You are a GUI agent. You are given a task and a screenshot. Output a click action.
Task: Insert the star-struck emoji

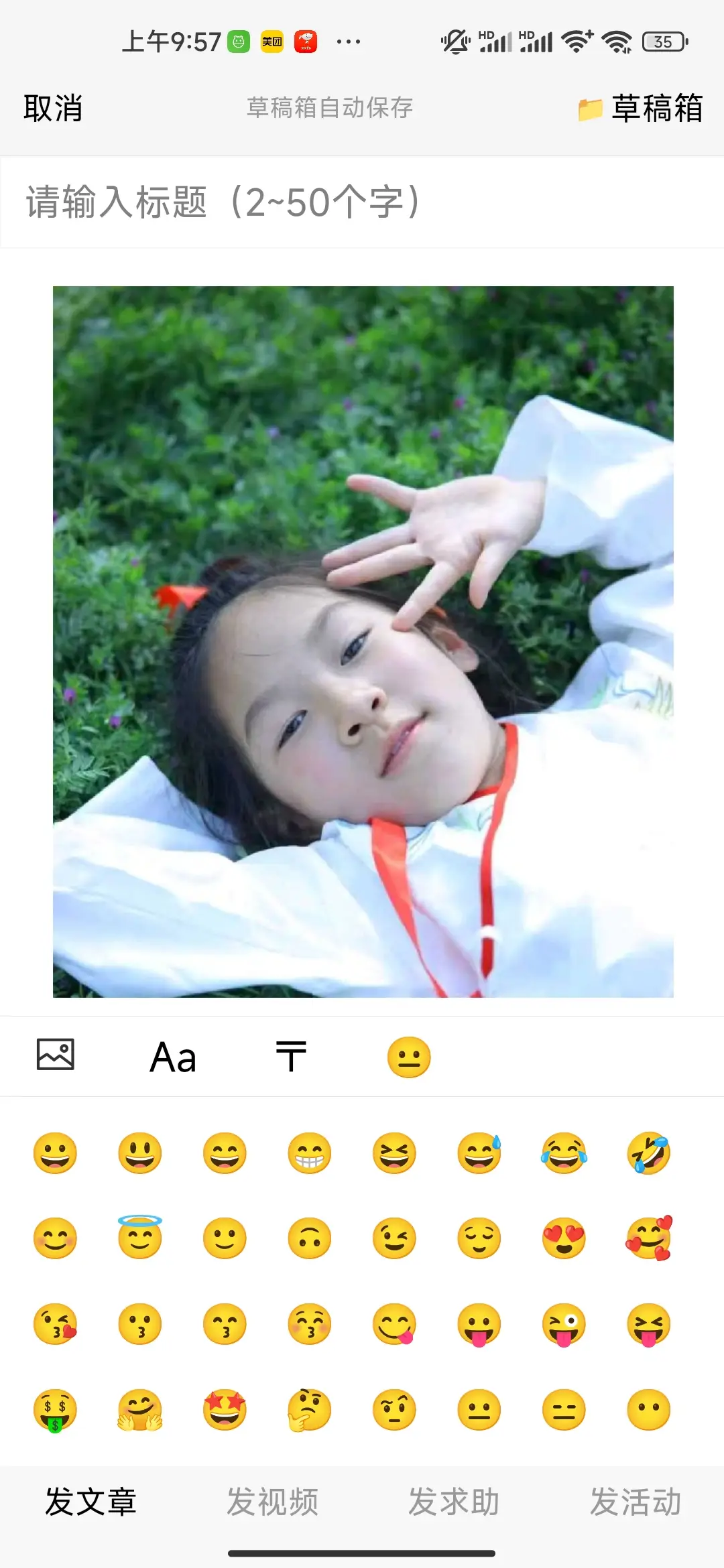[x=225, y=1409]
